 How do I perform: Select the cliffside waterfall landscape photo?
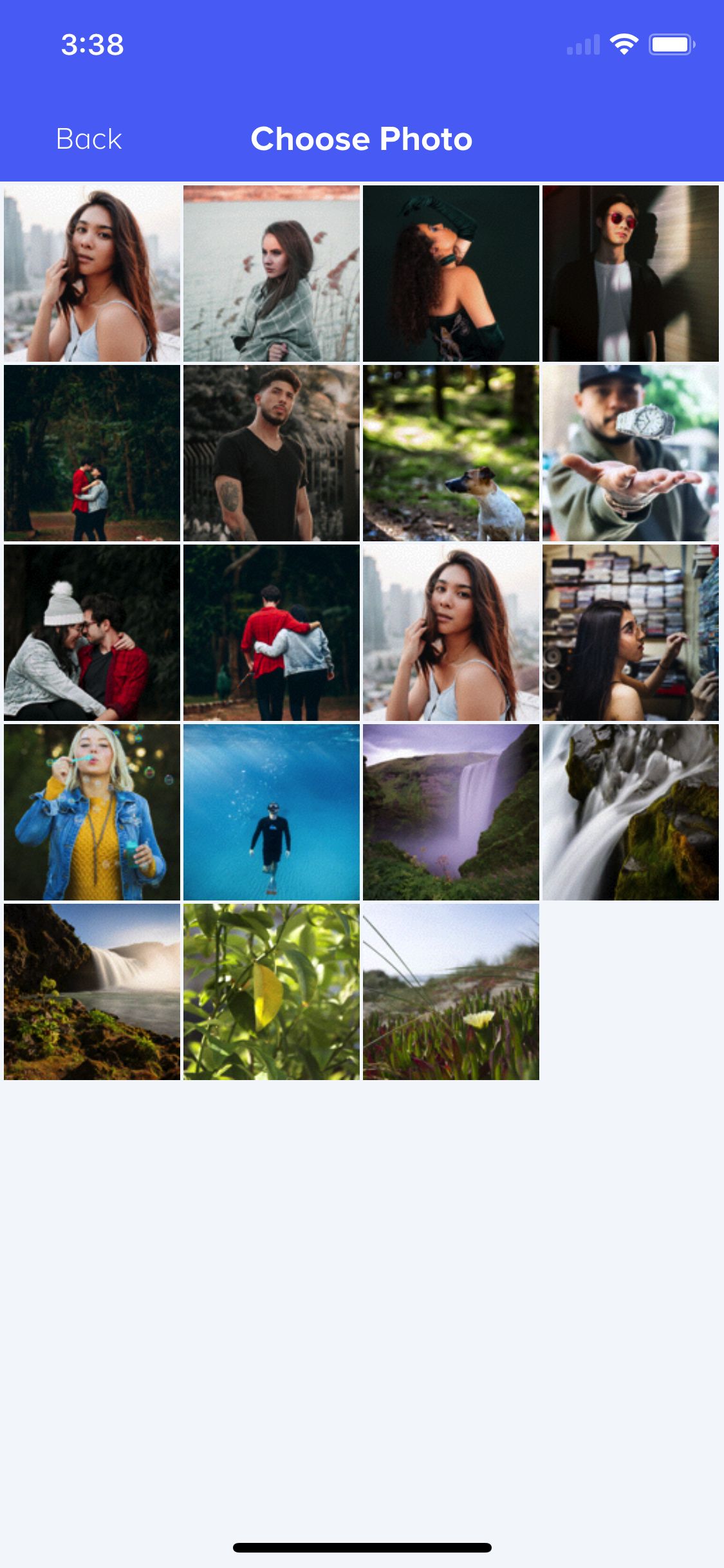click(92, 992)
